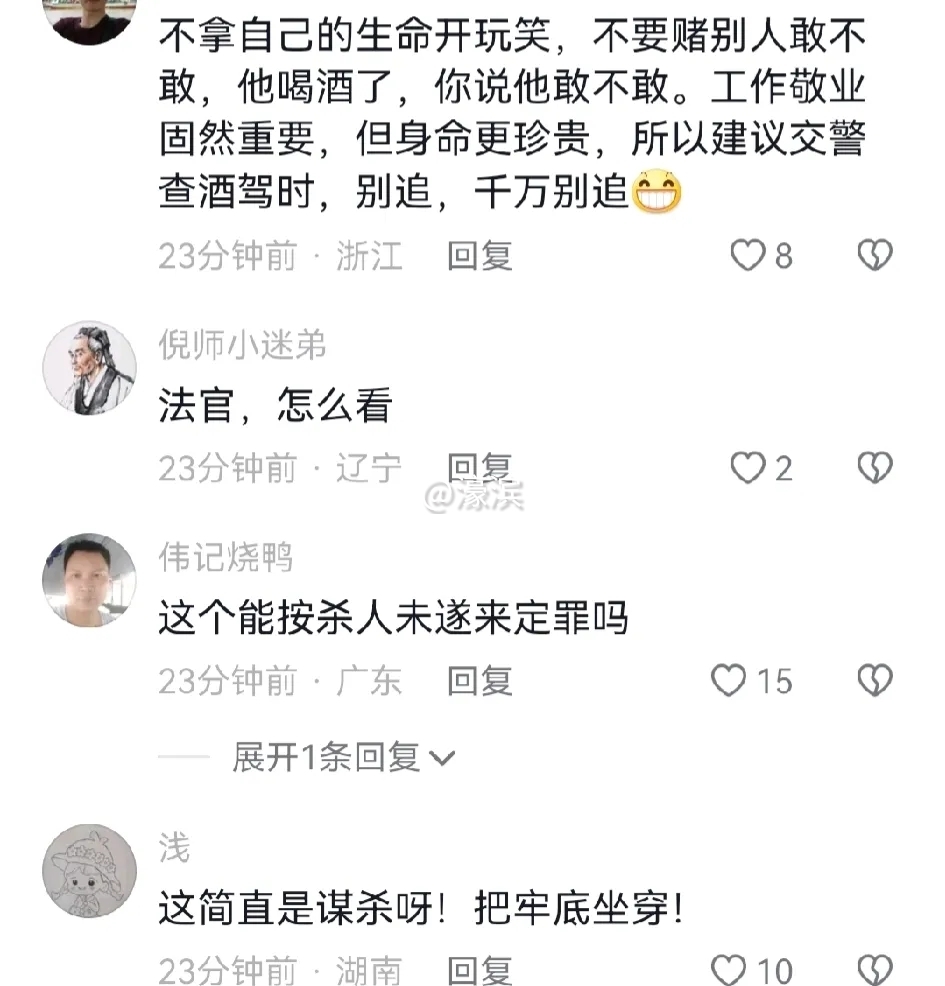945x986 pixels.
Task: Like 伟记烧鸭's comment about 杀人未遂
Action: [x=729, y=681]
